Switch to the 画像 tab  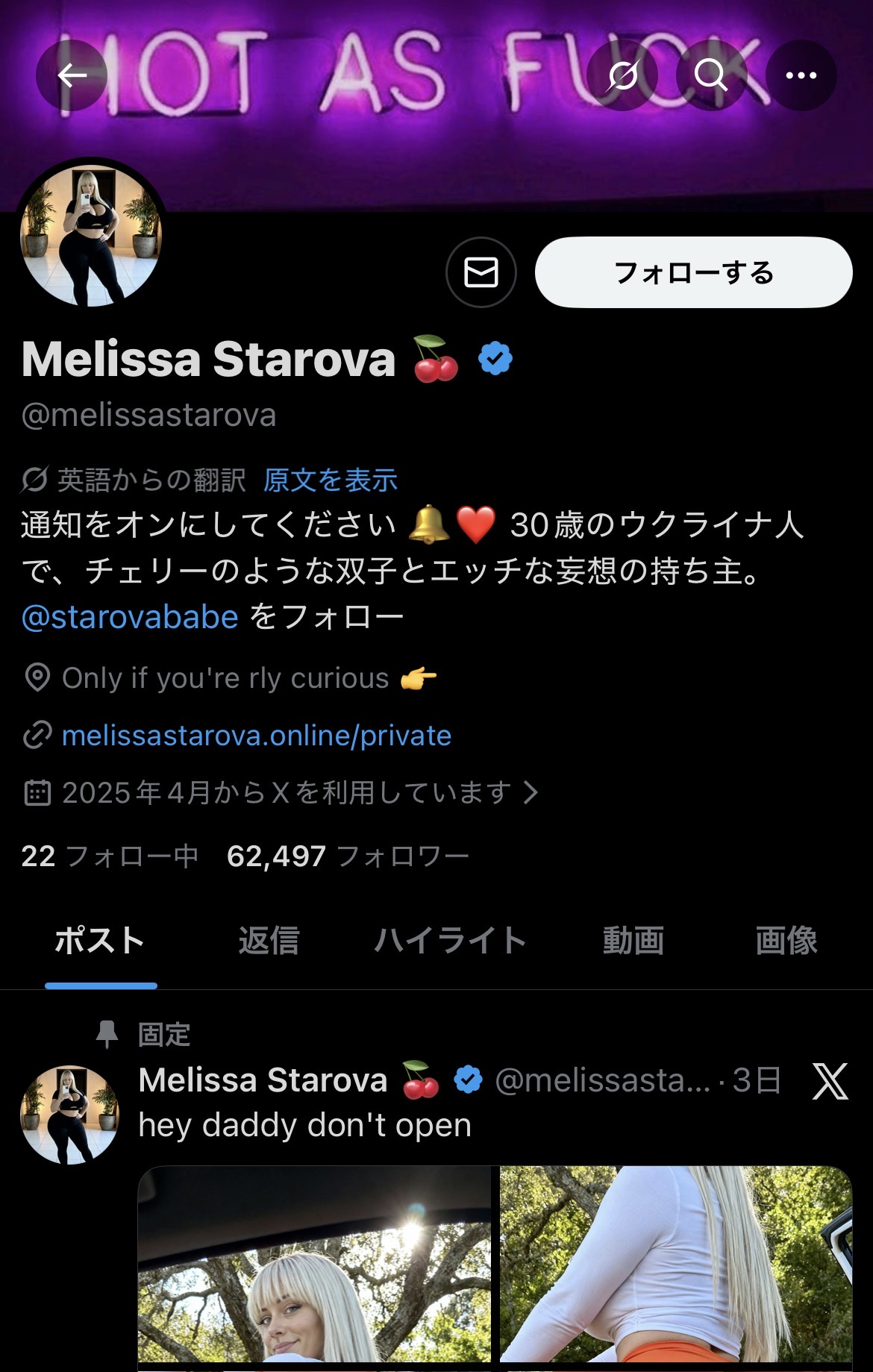pos(786,941)
